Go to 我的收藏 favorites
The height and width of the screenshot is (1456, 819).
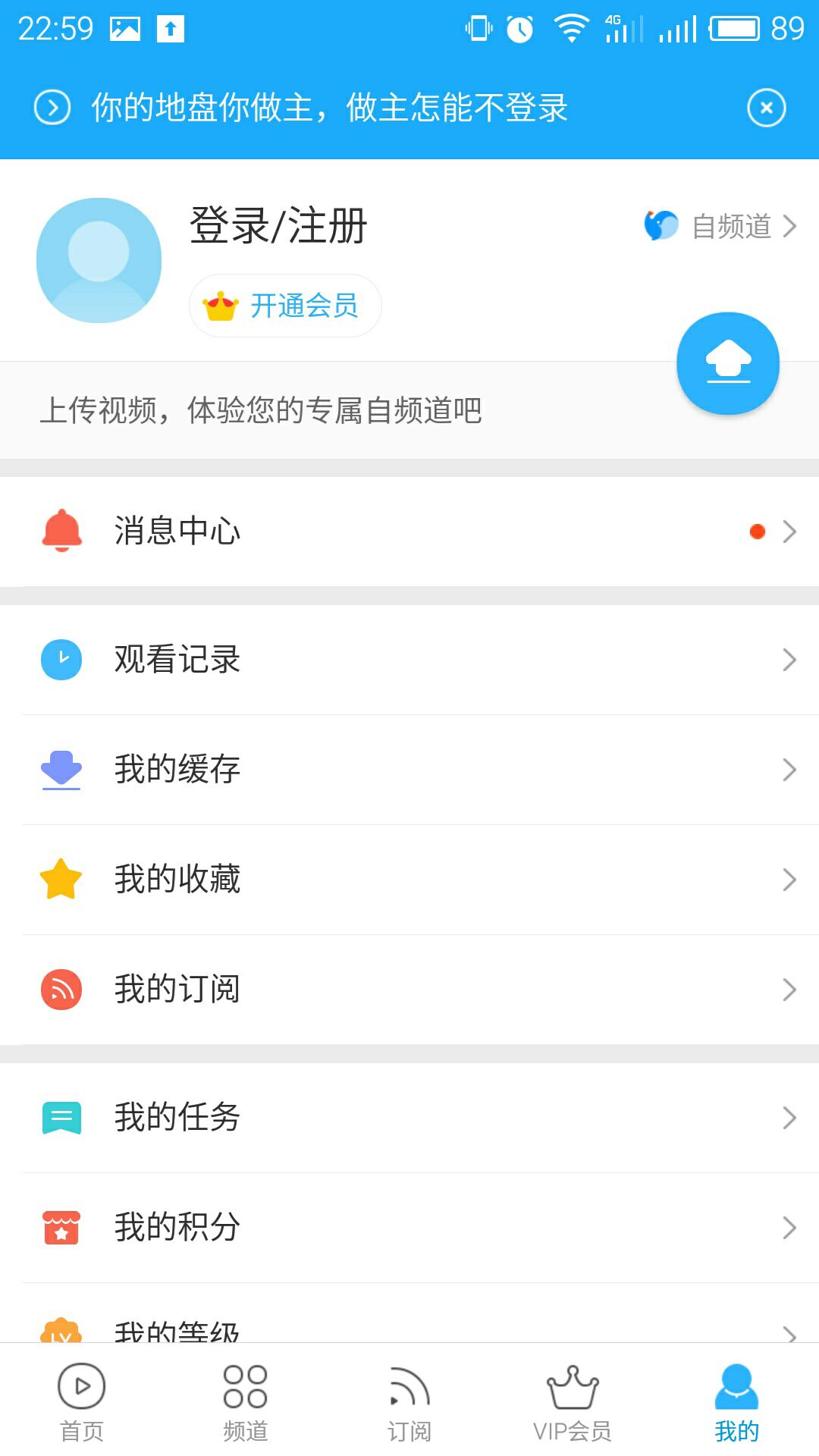click(x=409, y=880)
